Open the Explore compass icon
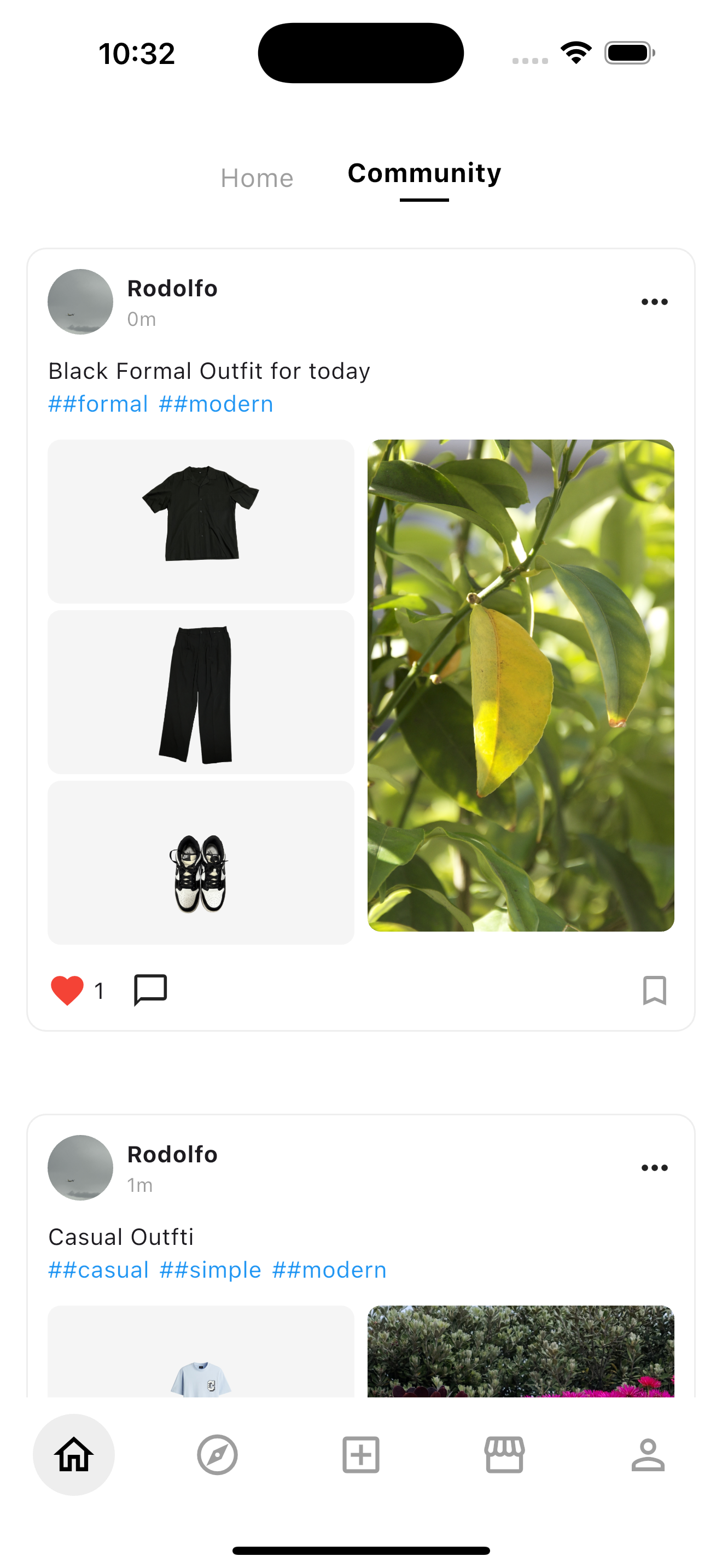Screen dimensions: 722x1568 coord(217,1455)
